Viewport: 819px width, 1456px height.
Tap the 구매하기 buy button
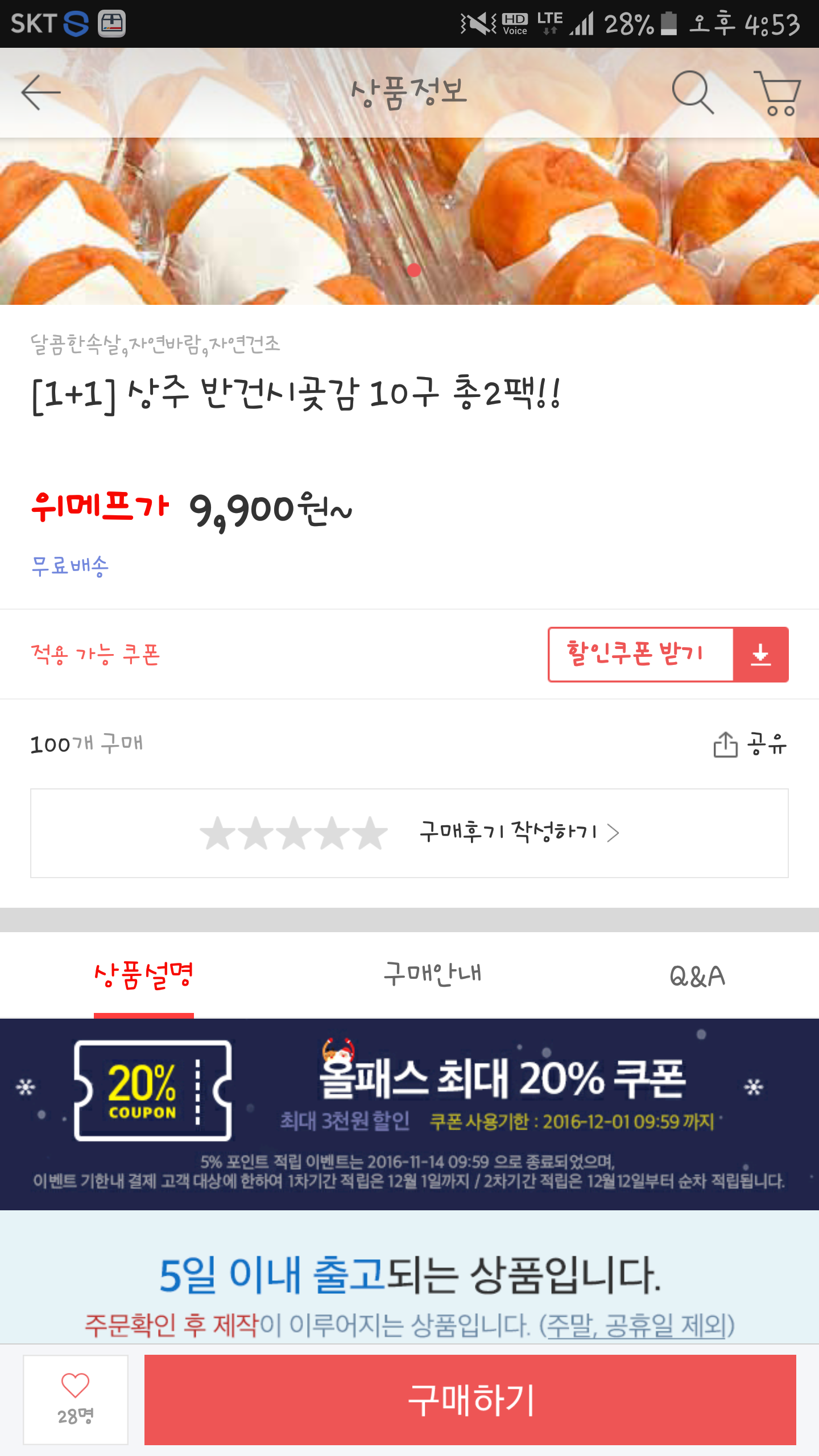[x=470, y=1399]
